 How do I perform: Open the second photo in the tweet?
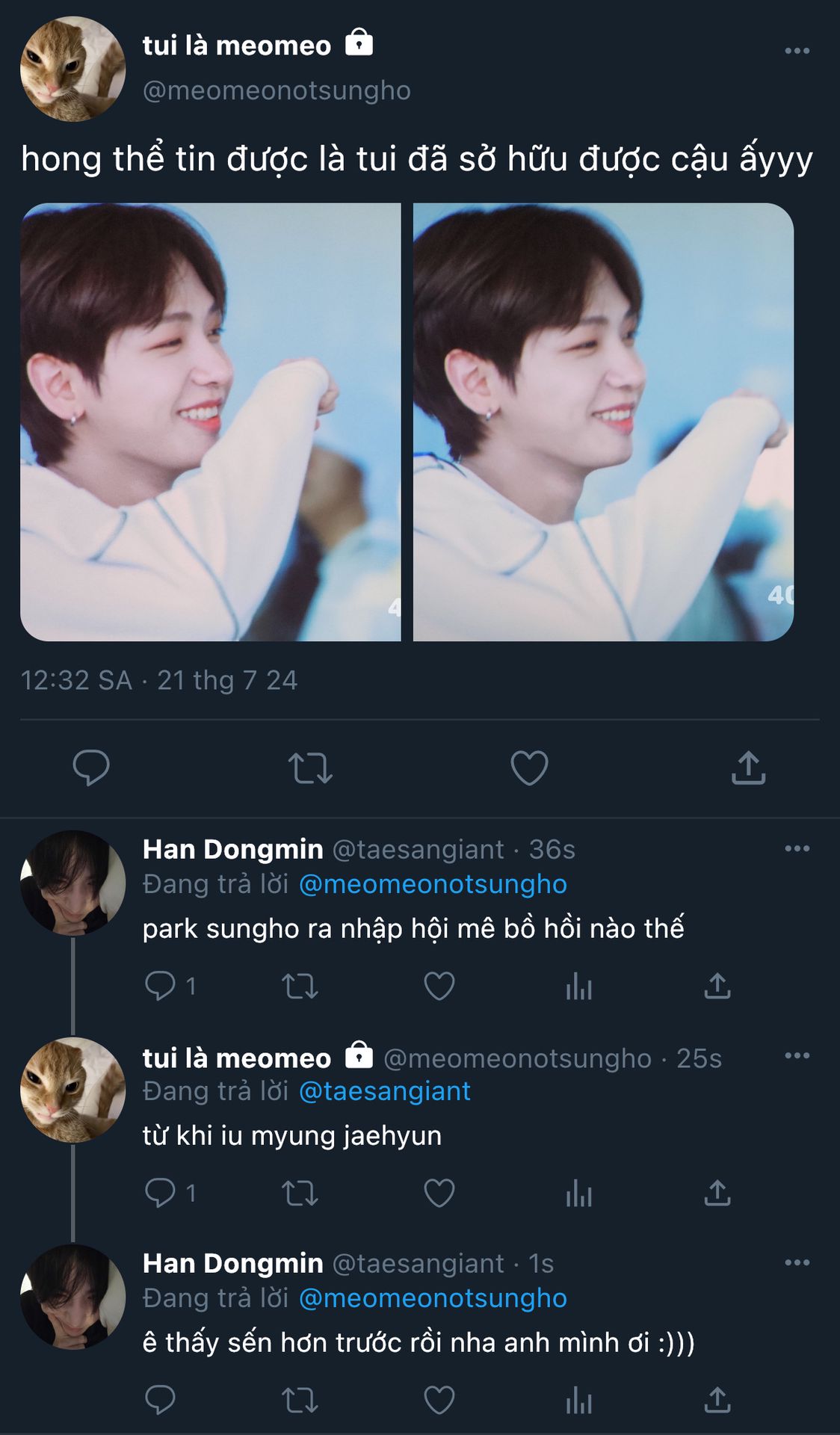click(603, 422)
